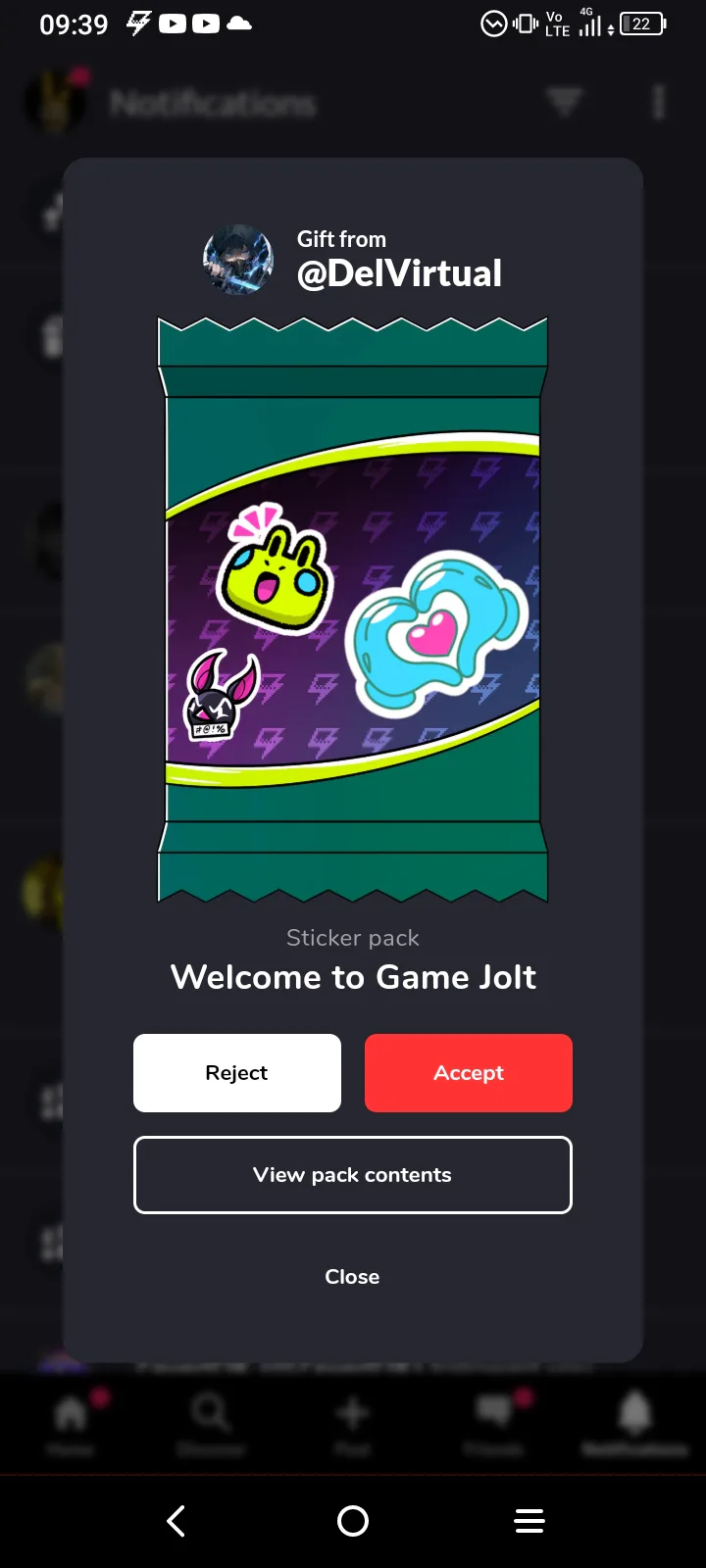Go back with system back button
Image resolution: width=706 pixels, height=1568 pixels.
176,1521
